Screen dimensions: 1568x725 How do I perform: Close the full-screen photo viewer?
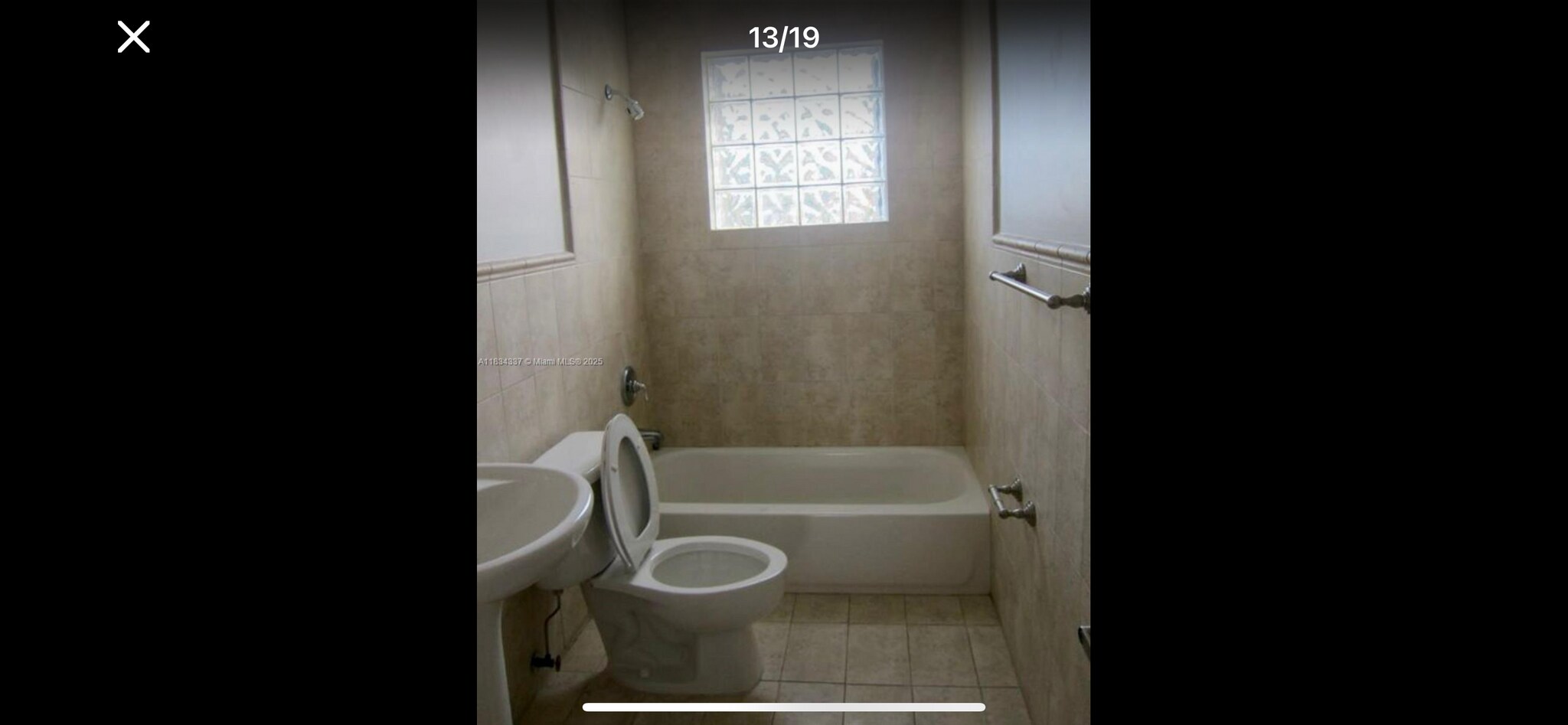pyautogui.click(x=133, y=37)
